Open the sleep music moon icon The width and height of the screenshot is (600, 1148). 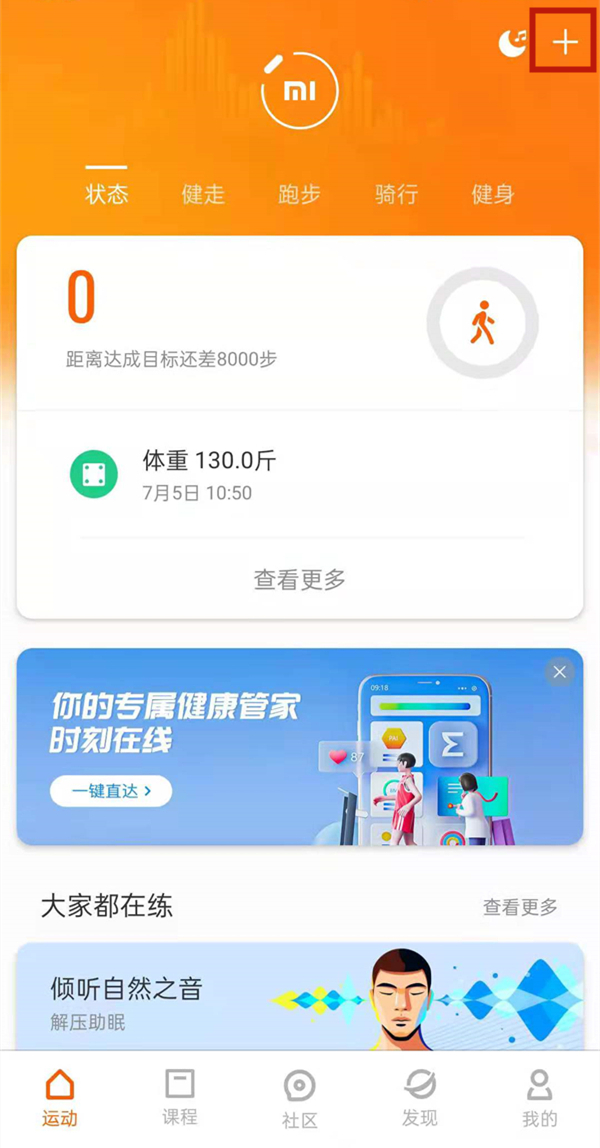[513, 41]
